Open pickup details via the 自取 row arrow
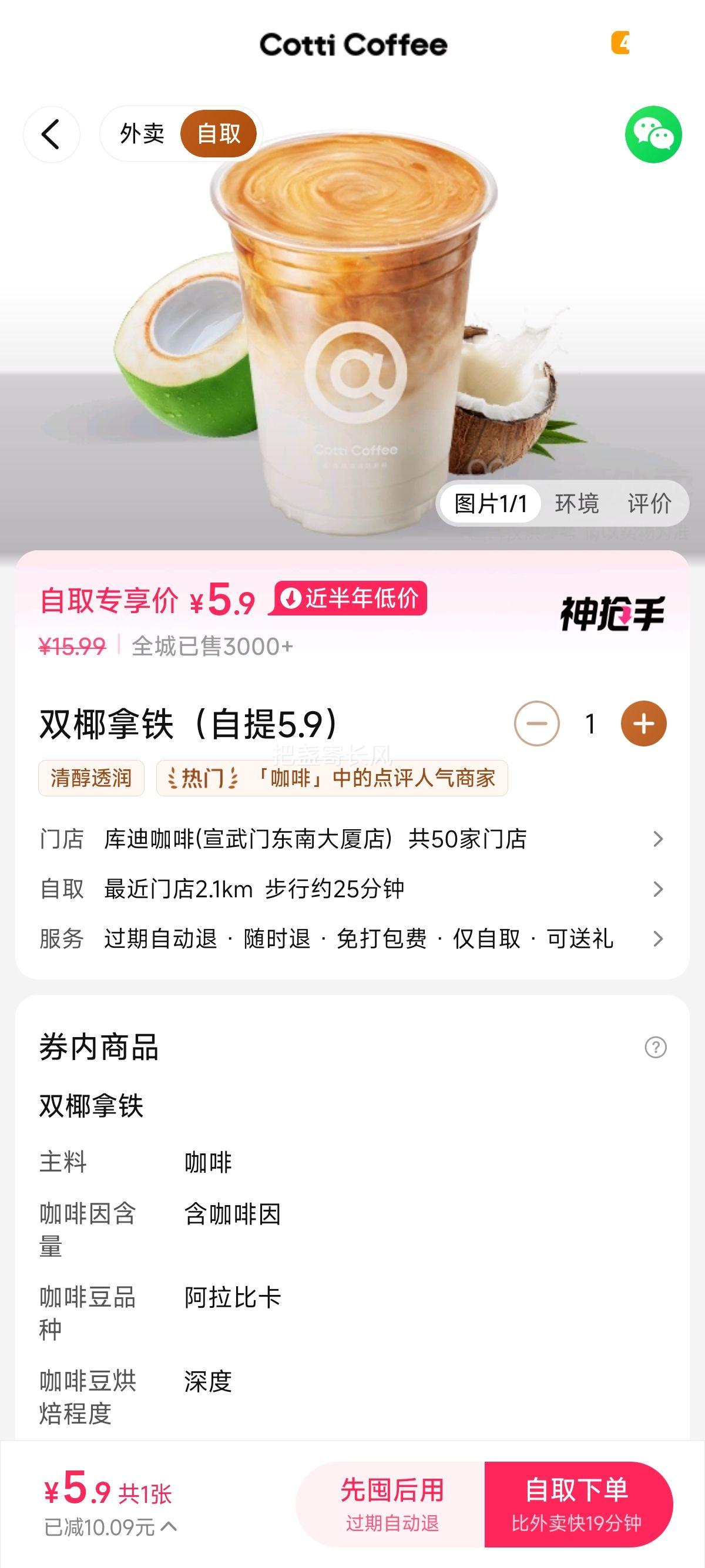 point(659,889)
